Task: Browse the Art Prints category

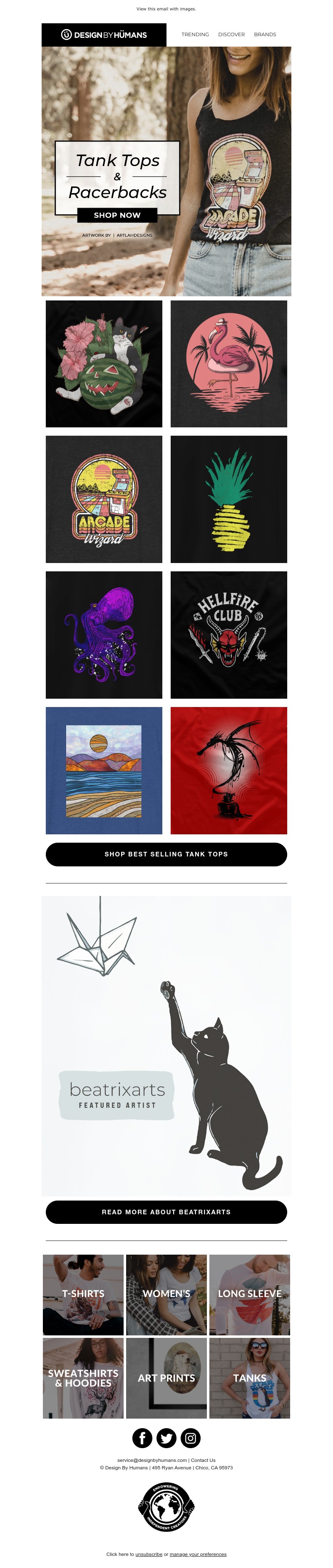Action: coord(166,1377)
